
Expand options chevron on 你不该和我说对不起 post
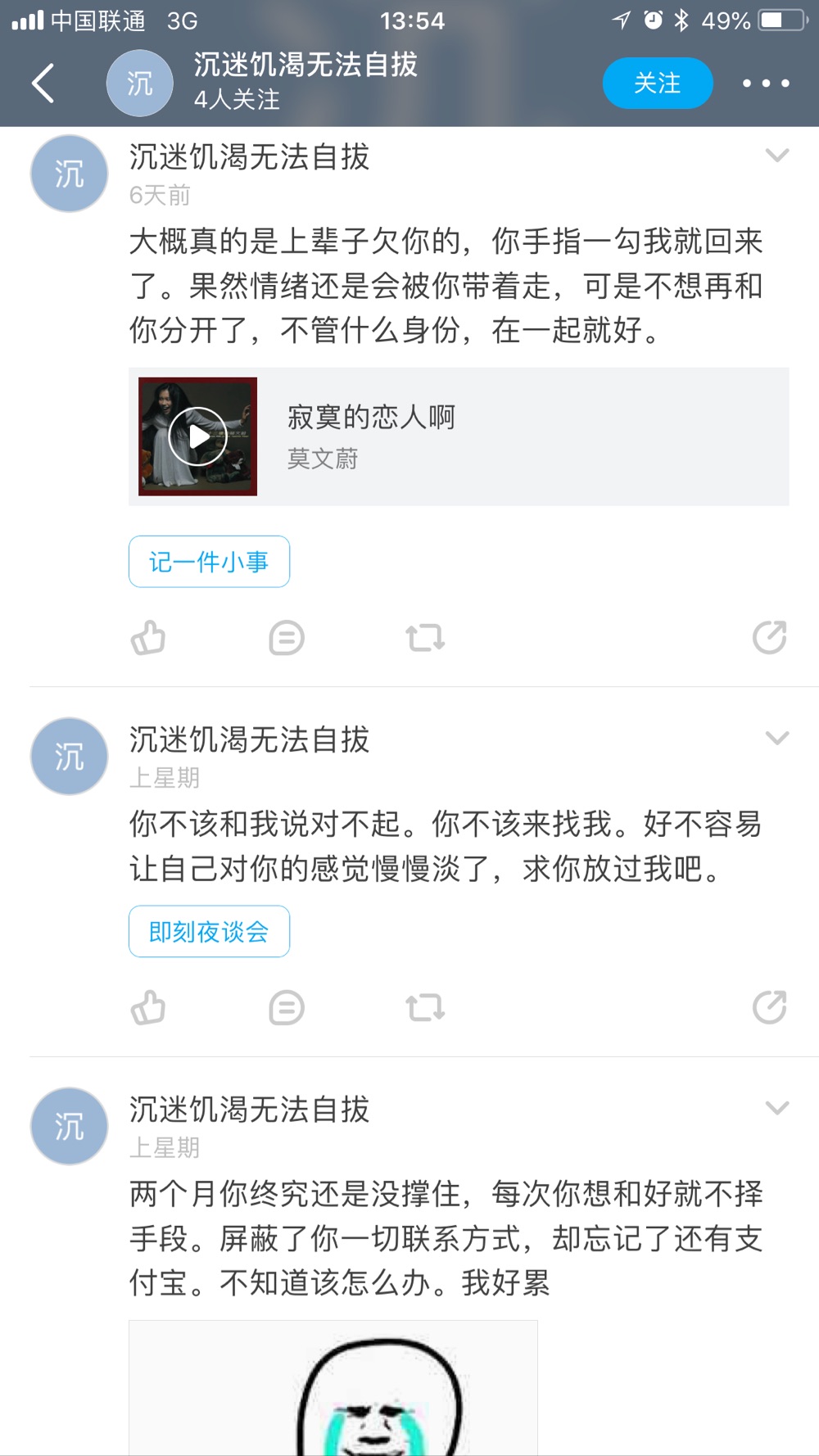click(x=776, y=738)
